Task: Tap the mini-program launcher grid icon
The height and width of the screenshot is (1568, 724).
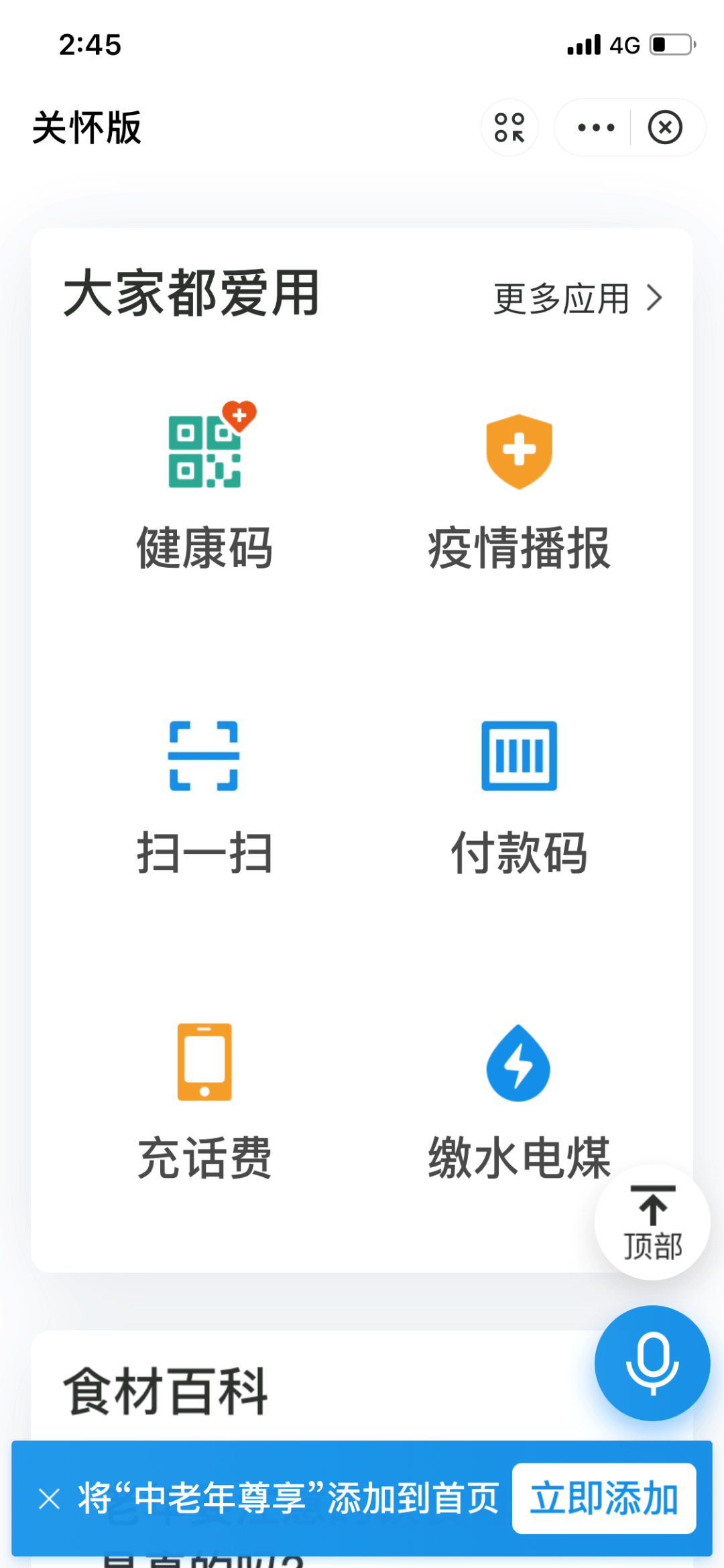Action: (509, 127)
